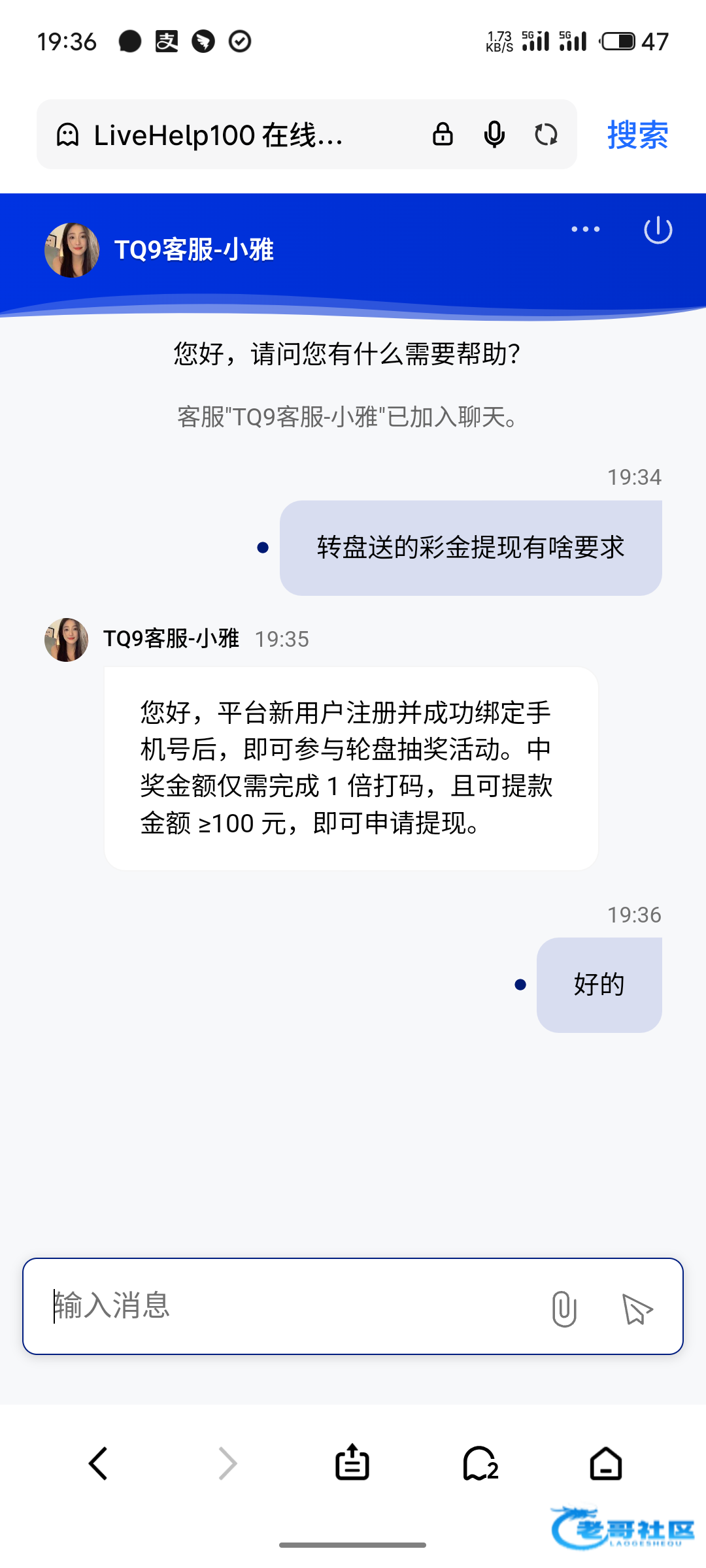Reload the page with the refresh icon
The height and width of the screenshot is (1568, 706).
(546, 135)
